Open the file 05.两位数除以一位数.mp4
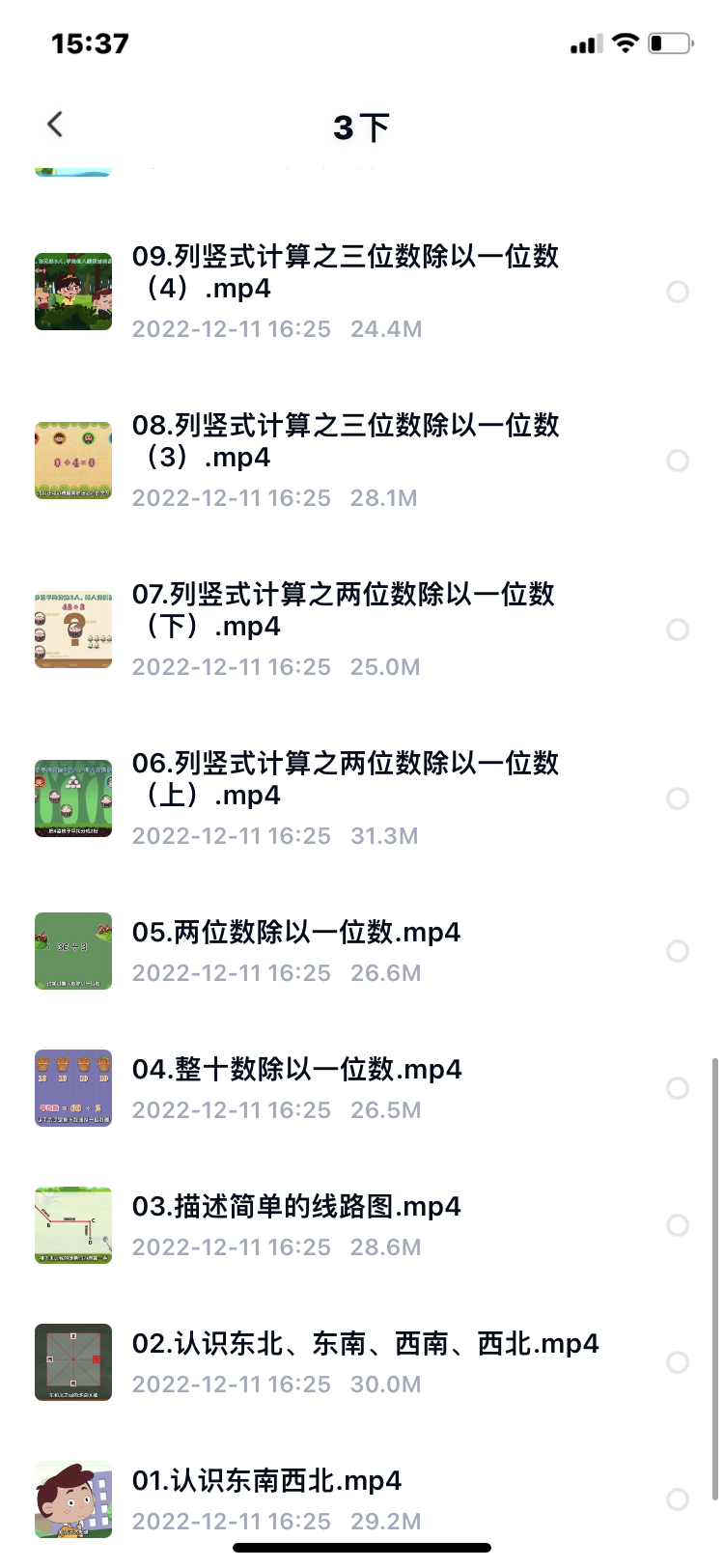The image size is (724, 1568). pos(295,933)
